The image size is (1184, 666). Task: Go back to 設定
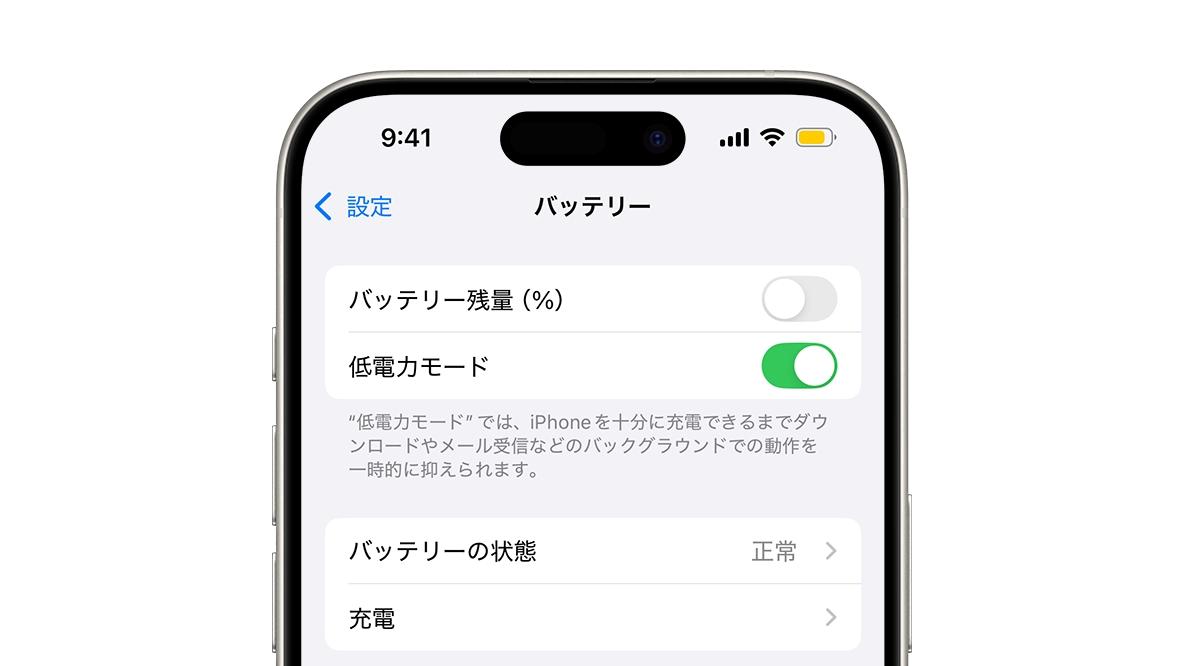354,207
